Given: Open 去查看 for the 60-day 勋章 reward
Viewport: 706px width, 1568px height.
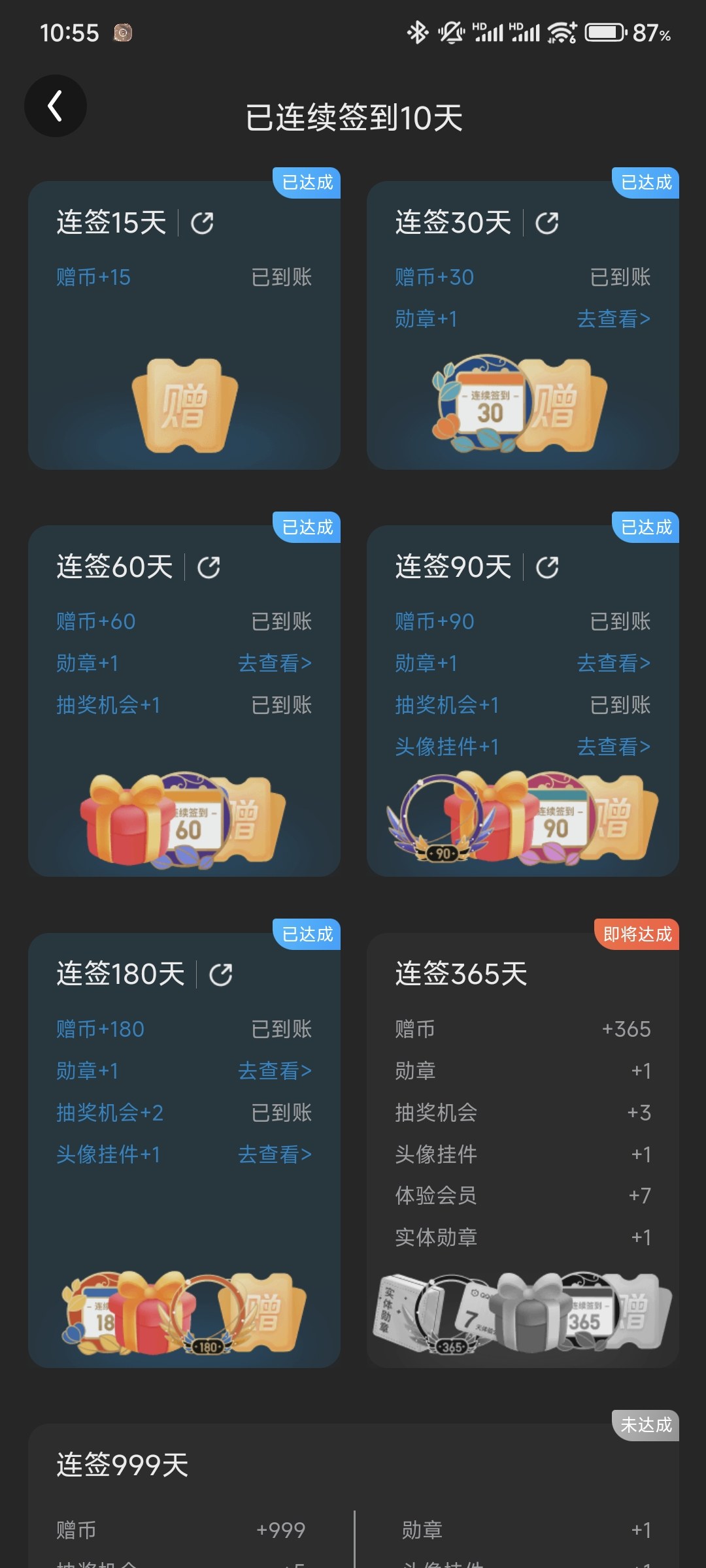Looking at the screenshot, I should tap(275, 663).
